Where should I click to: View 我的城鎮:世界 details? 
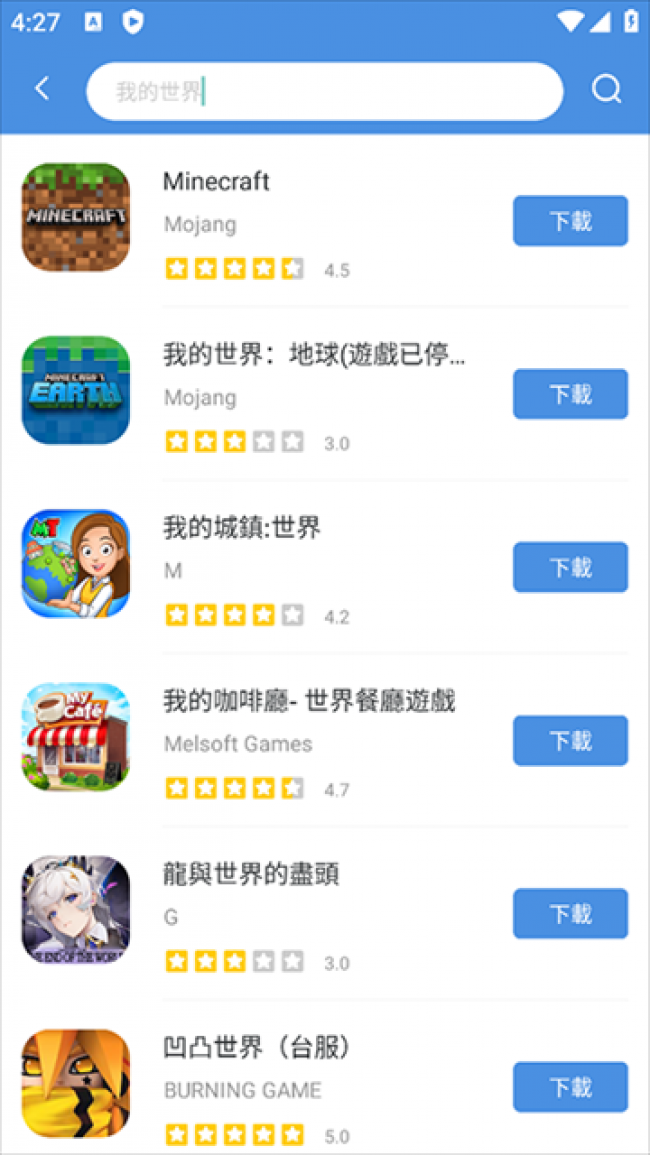pyautogui.click(x=242, y=528)
